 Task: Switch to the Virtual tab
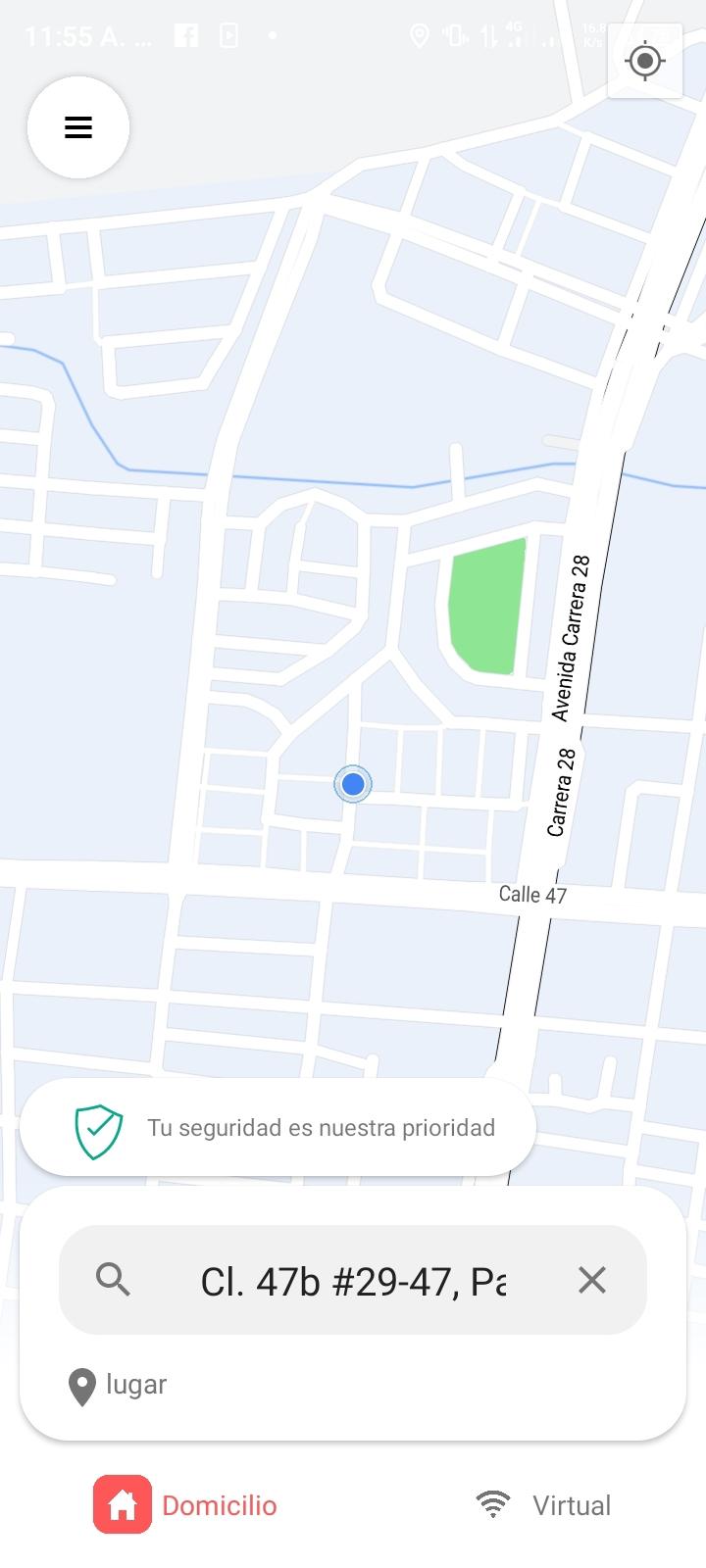543,1504
